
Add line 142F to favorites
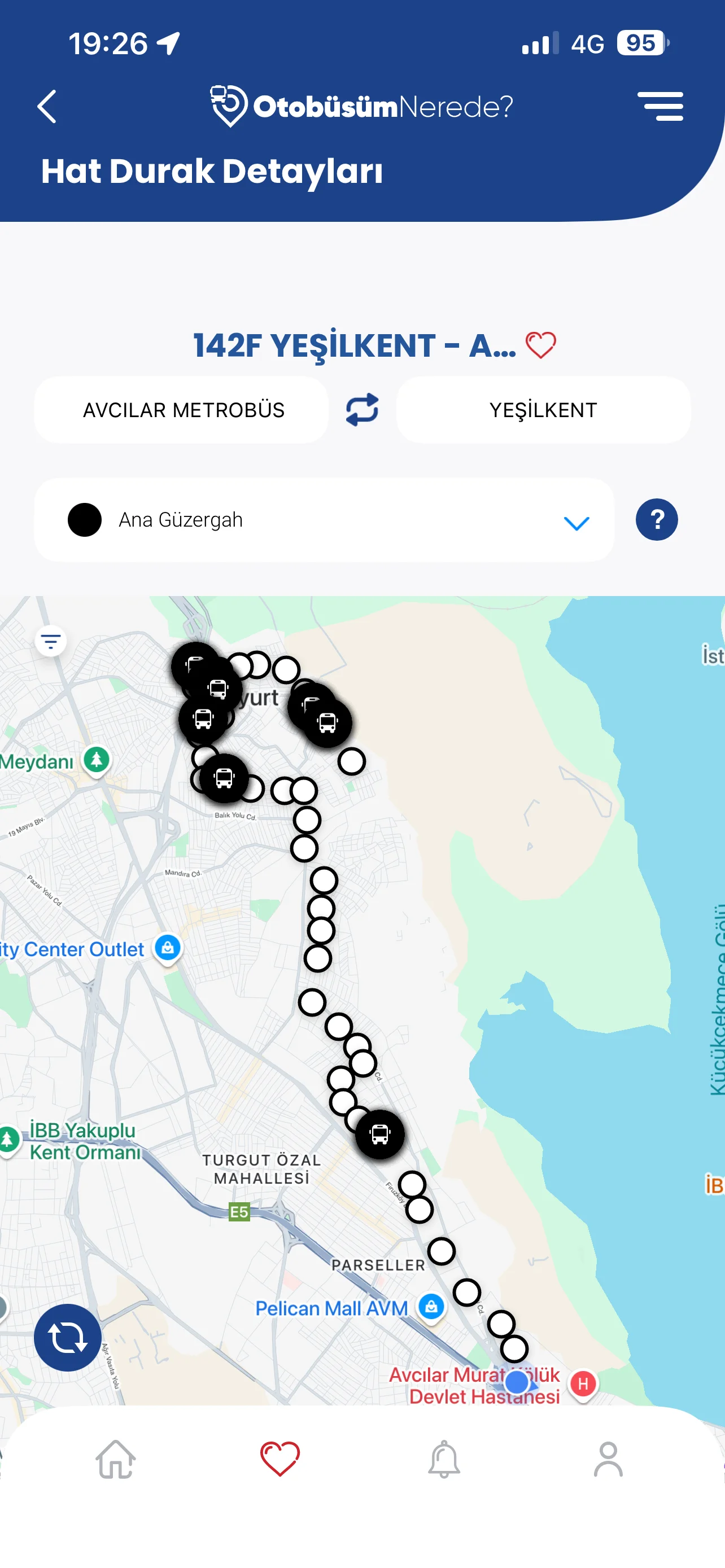(540, 345)
